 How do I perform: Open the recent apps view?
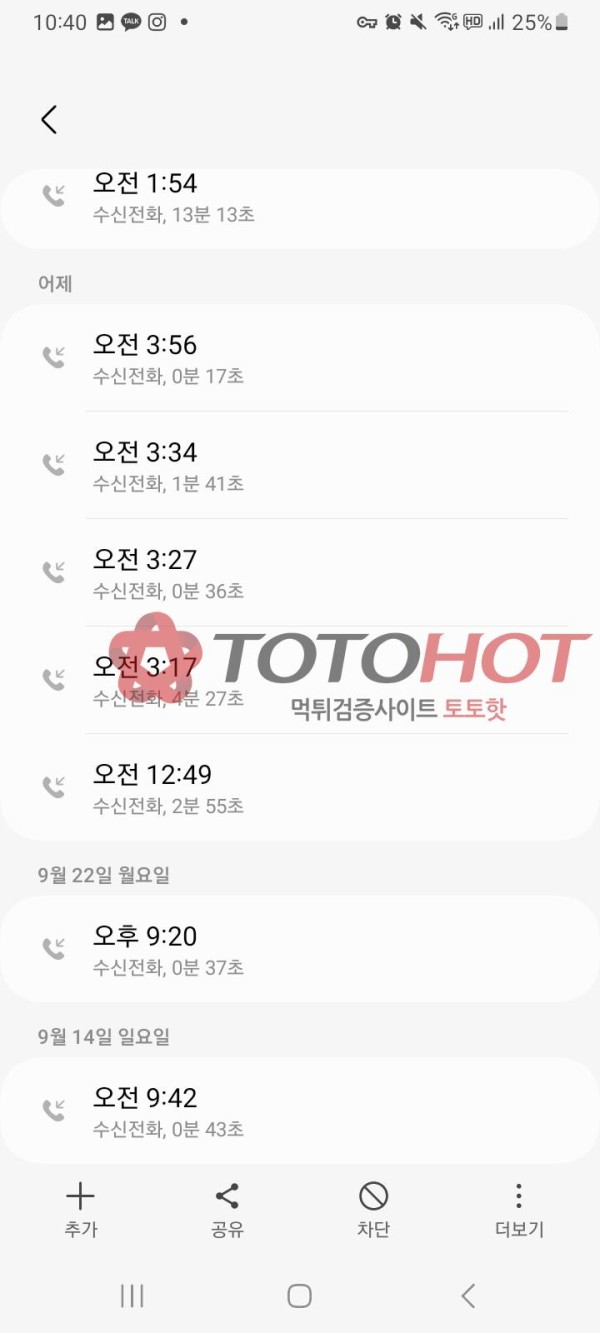point(132,1296)
